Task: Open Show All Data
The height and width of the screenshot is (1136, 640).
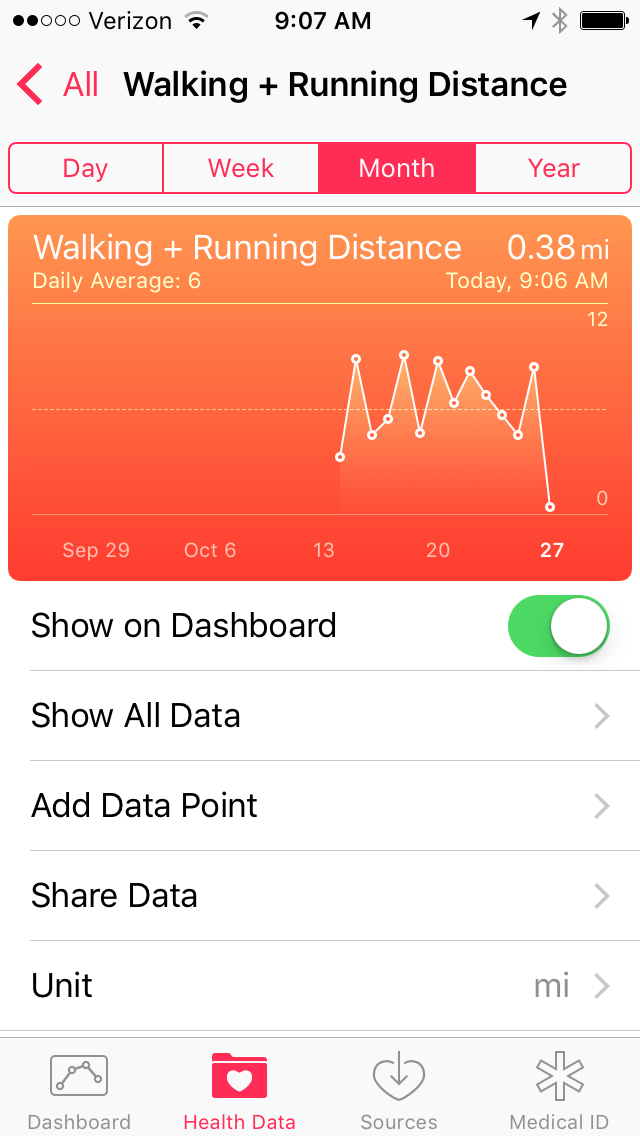Action: pyautogui.click(x=320, y=716)
